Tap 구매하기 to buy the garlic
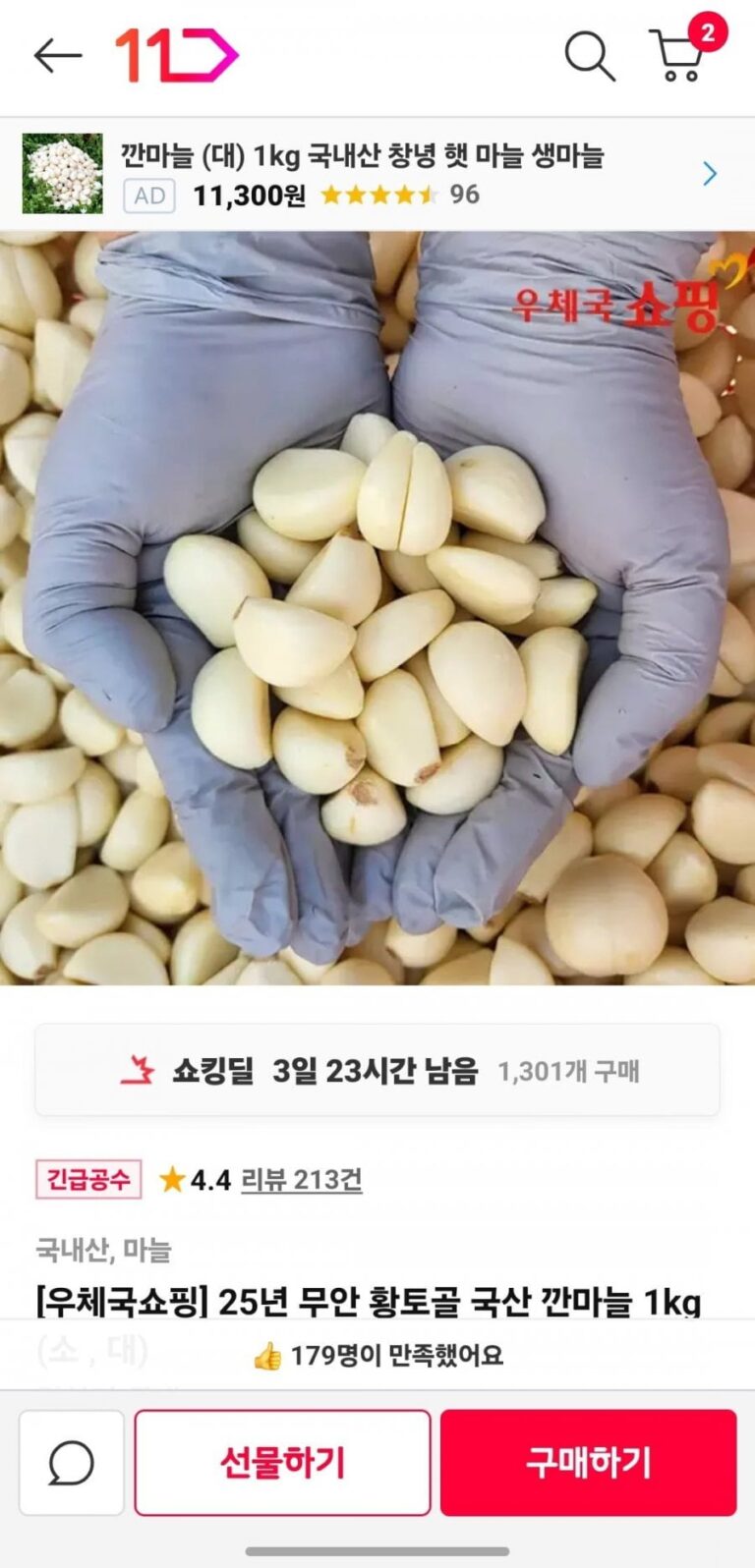The image size is (755, 1568). click(x=588, y=1463)
